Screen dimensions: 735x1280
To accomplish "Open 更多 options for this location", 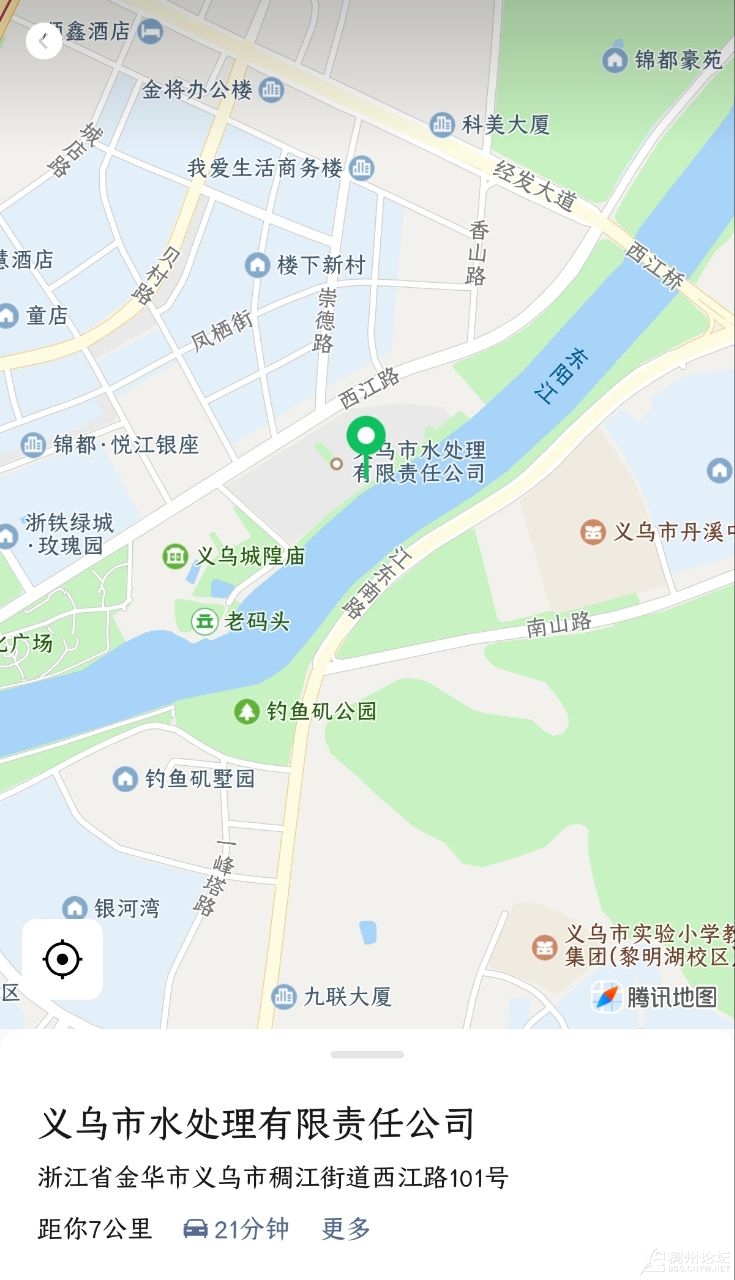I will [346, 1229].
